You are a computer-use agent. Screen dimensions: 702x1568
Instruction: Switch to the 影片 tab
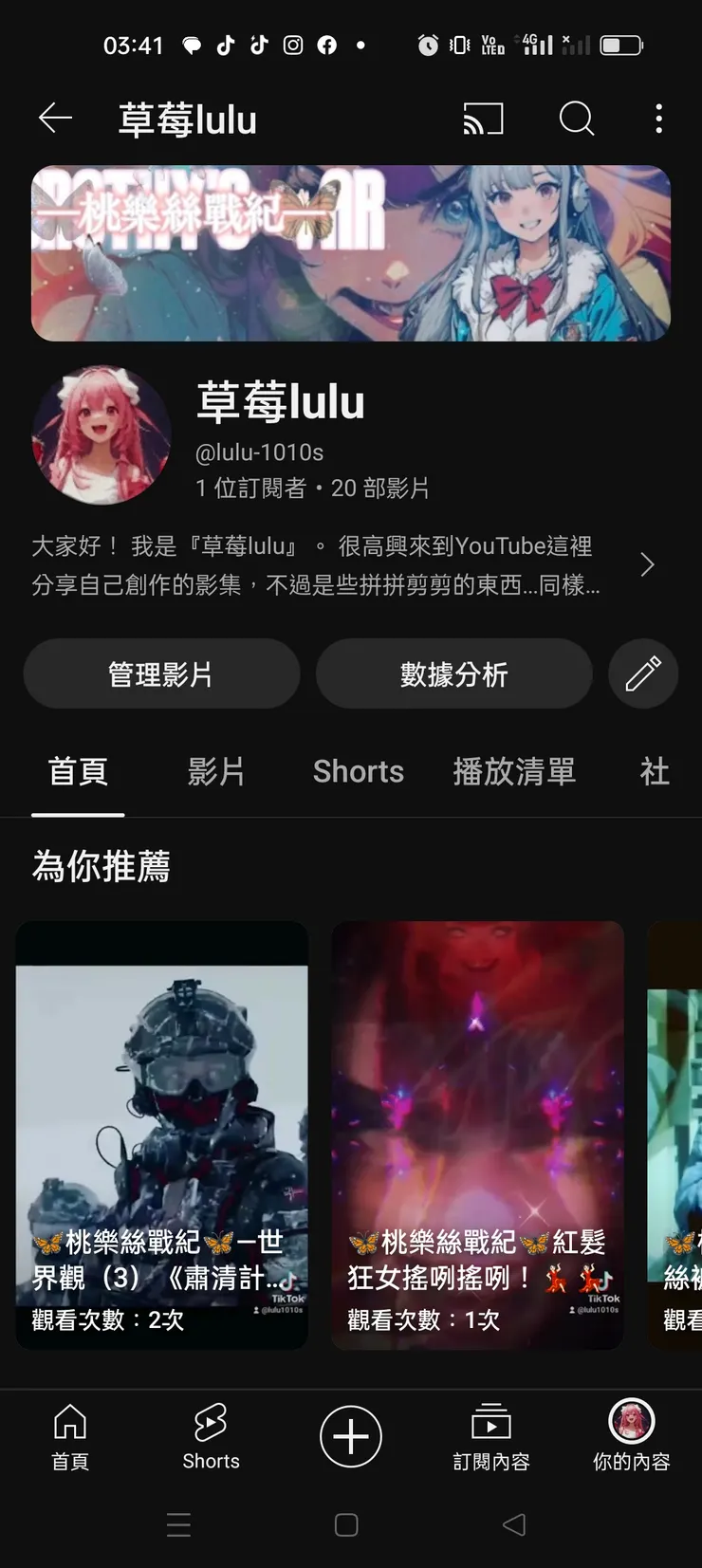pyautogui.click(x=216, y=772)
